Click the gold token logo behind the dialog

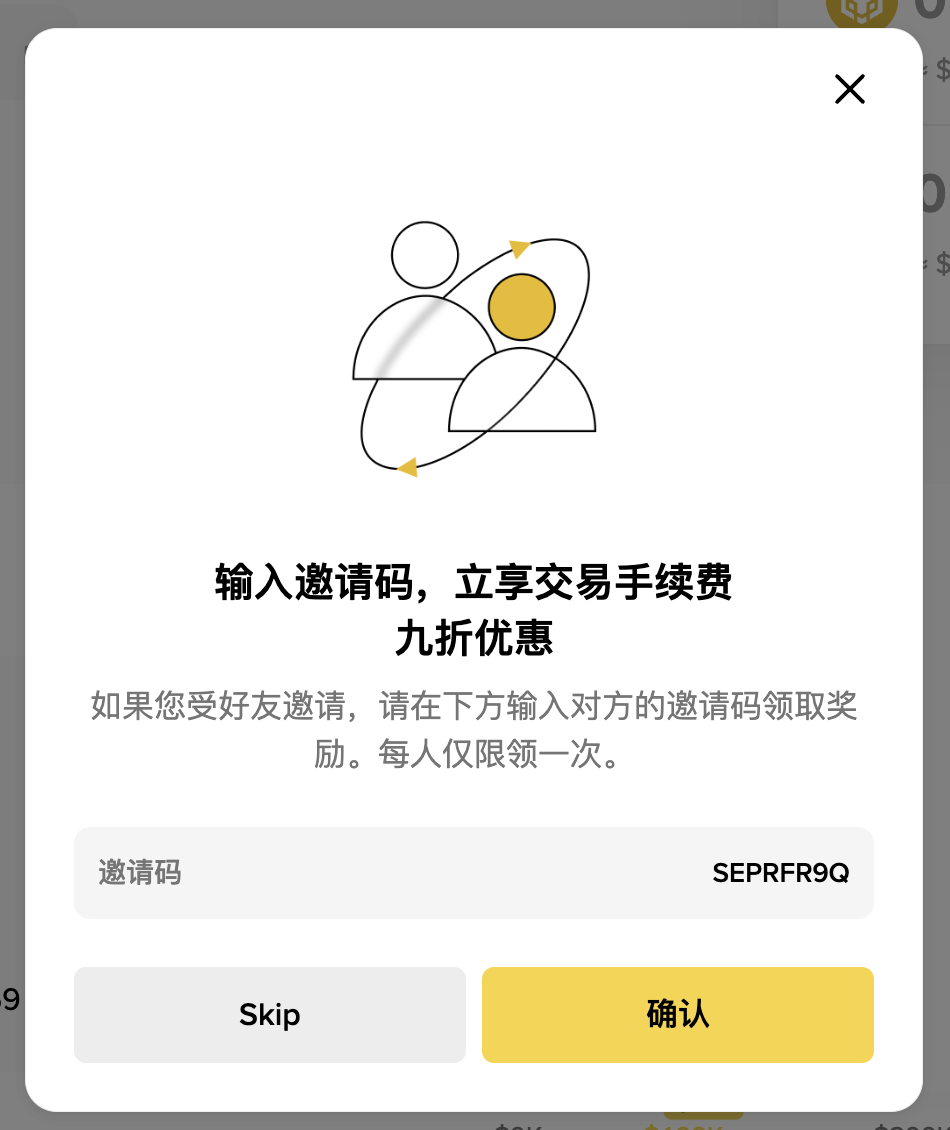[x=860, y=12]
